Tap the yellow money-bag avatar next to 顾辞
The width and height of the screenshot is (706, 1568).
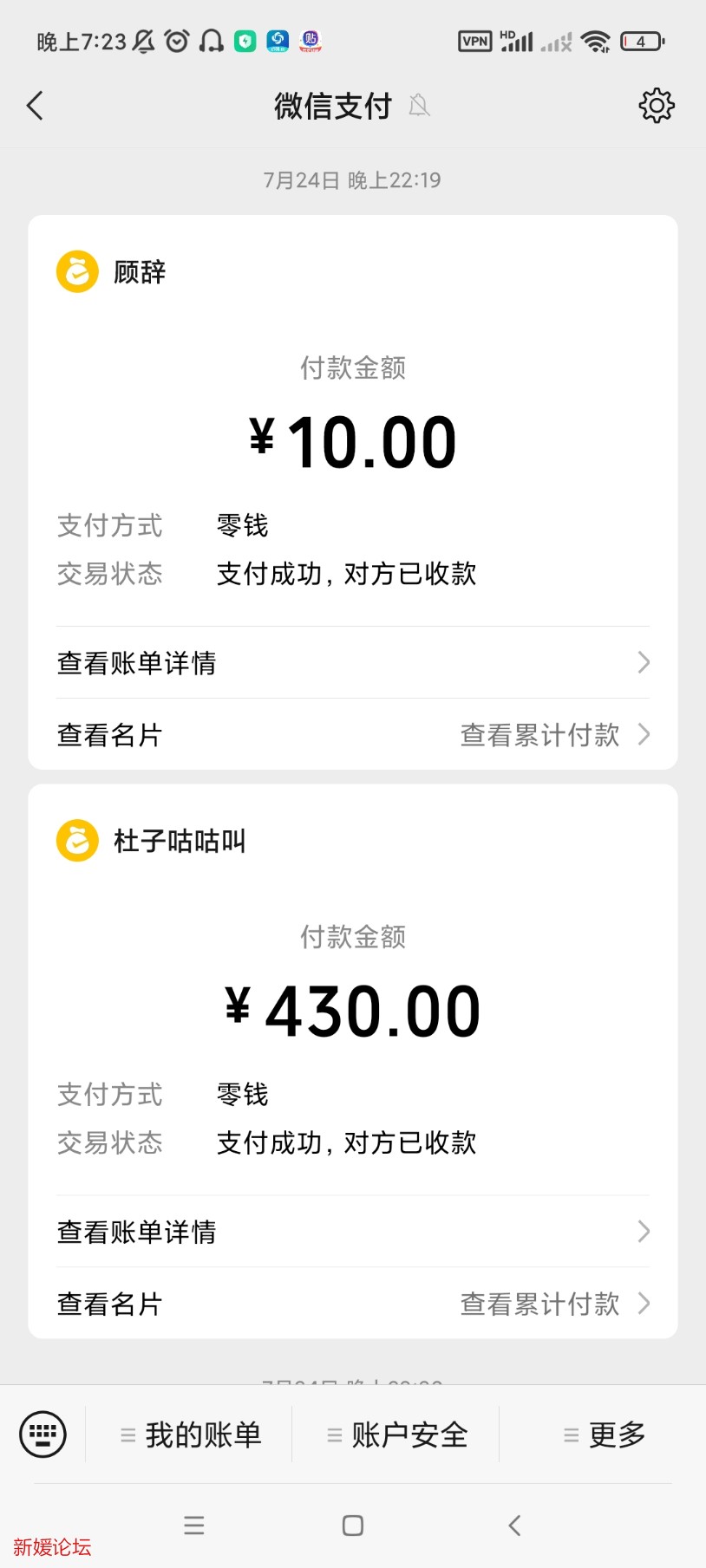[x=77, y=270]
